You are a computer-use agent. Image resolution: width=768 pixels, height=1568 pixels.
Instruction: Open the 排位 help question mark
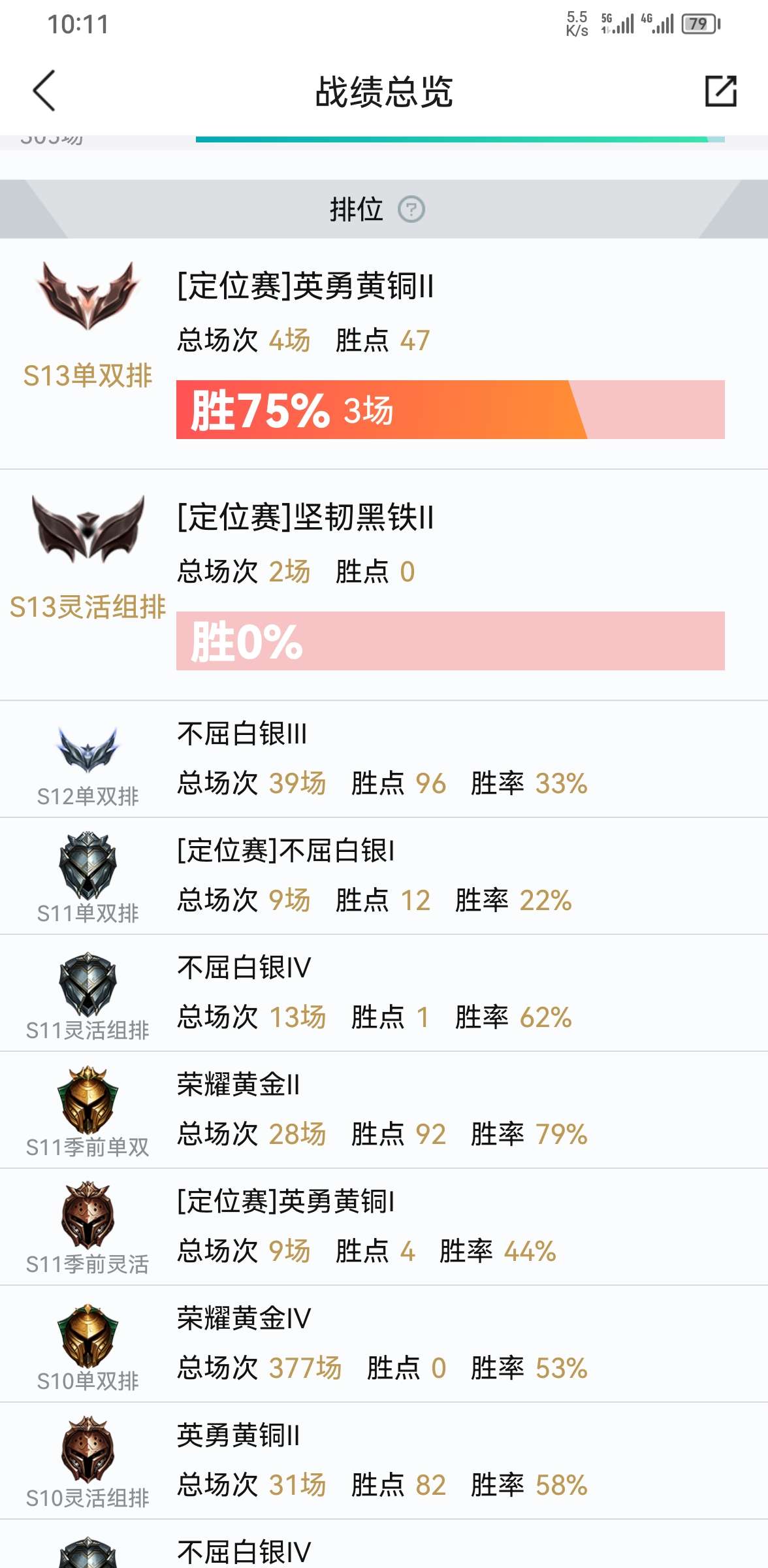[411, 210]
